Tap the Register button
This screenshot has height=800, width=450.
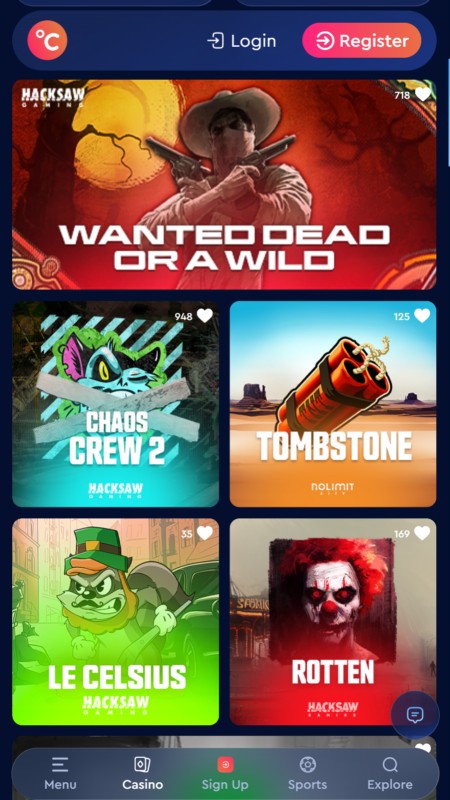[362, 40]
